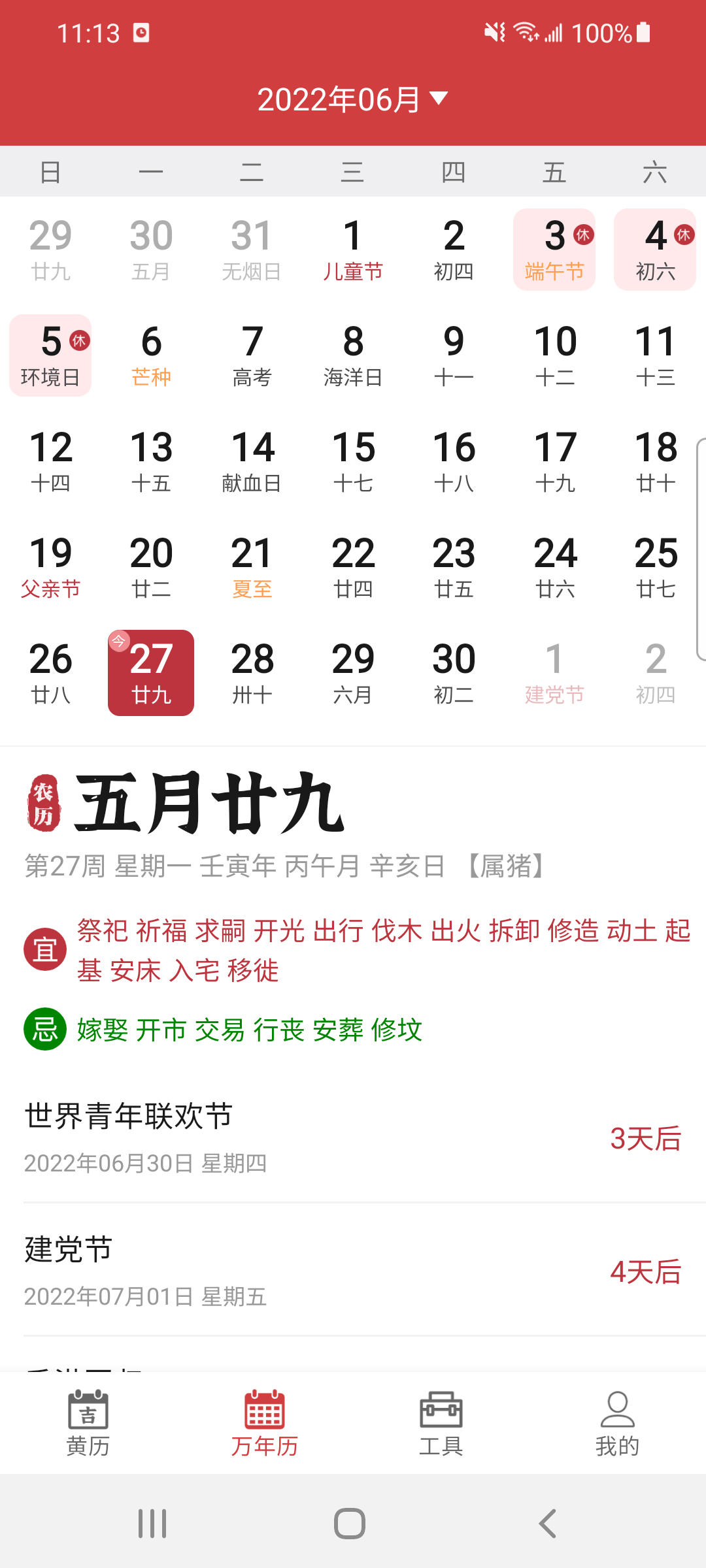Go to the 我的 tab
706x1568 pixels.
coord(617,1423)
